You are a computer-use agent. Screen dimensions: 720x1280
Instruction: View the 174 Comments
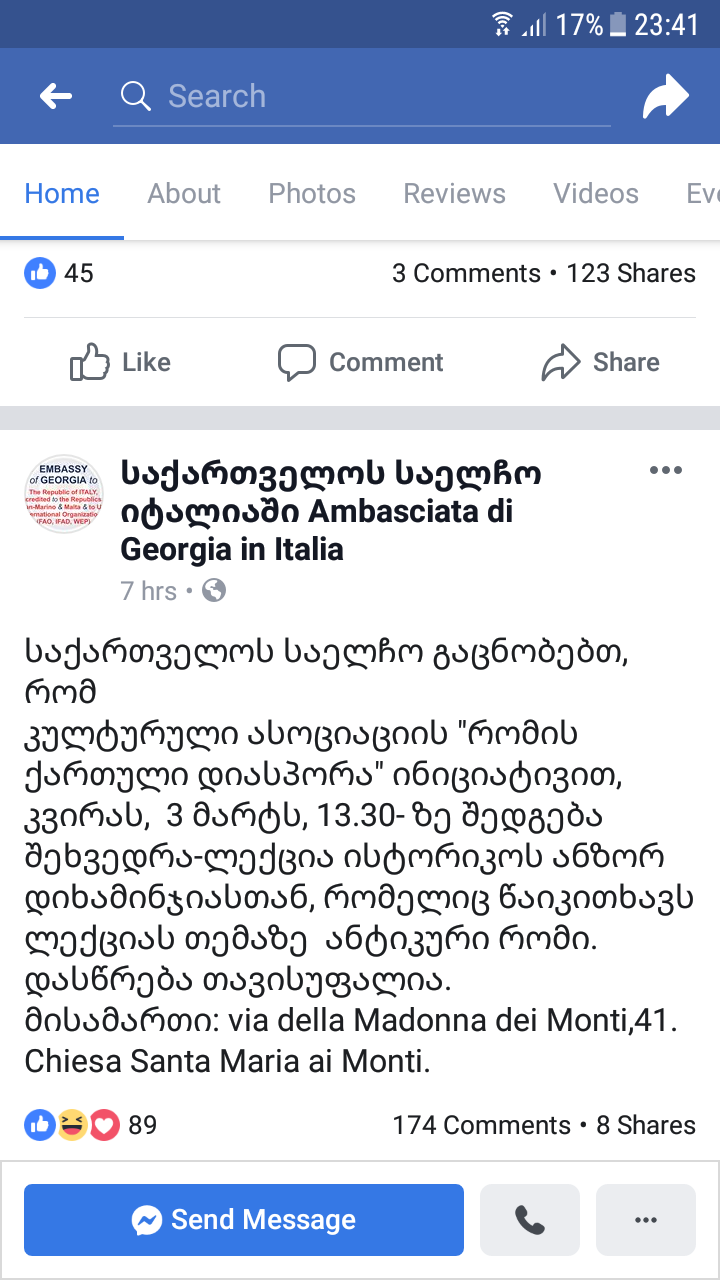click(x=481, y=1125)
